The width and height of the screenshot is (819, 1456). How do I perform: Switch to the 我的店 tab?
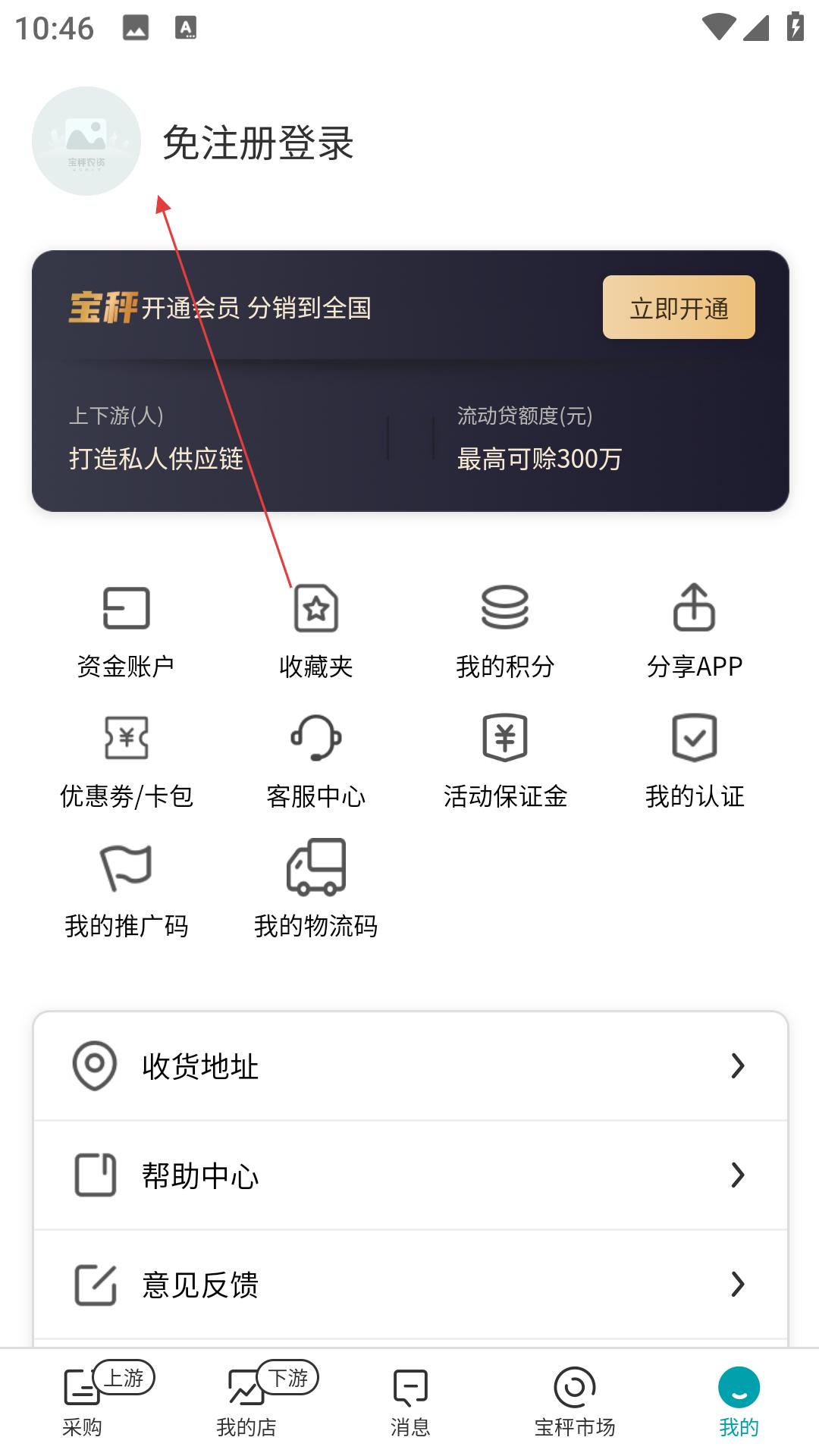pos(246,1401)
